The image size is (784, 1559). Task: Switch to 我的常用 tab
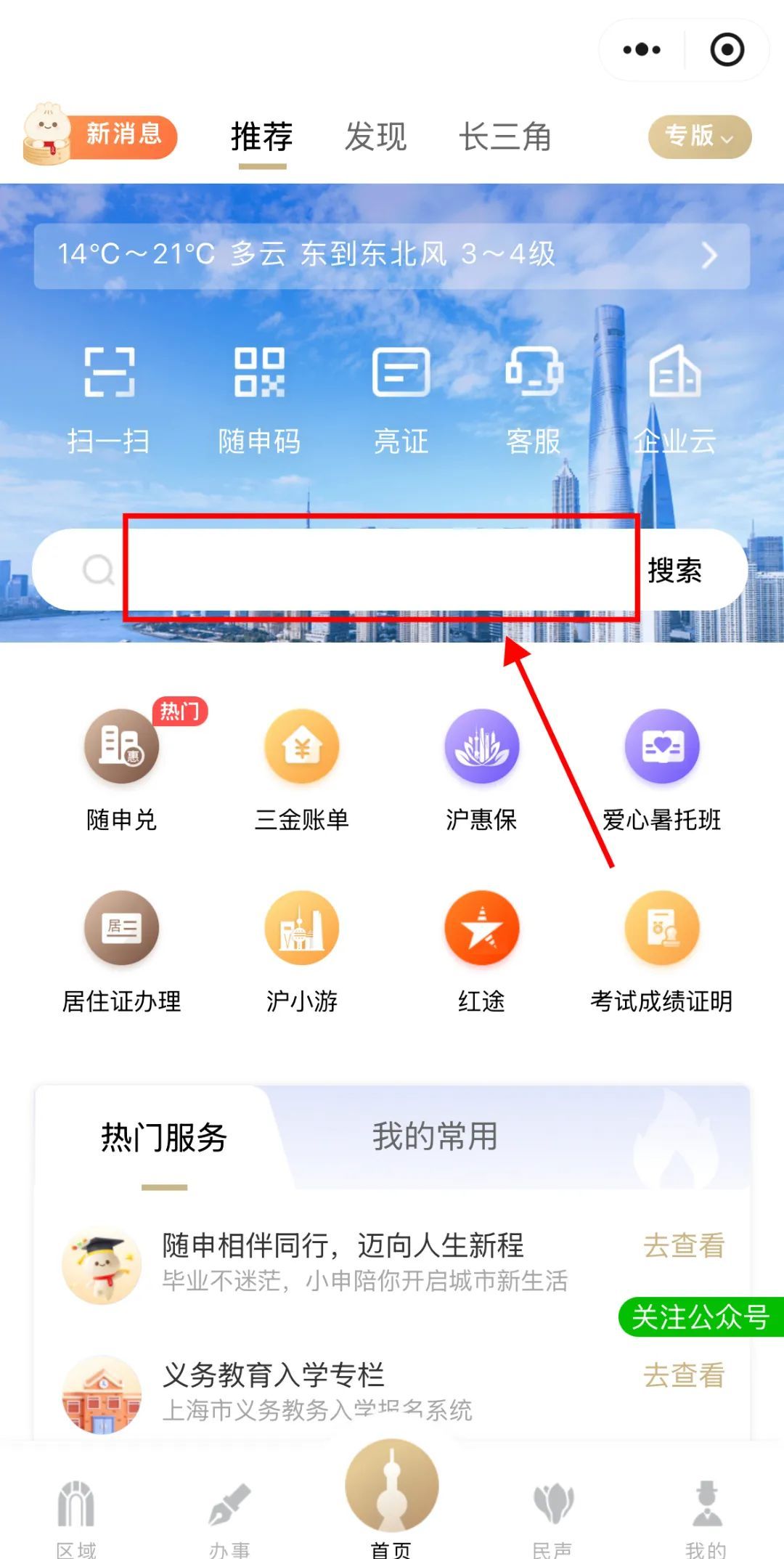[435, 1136]
